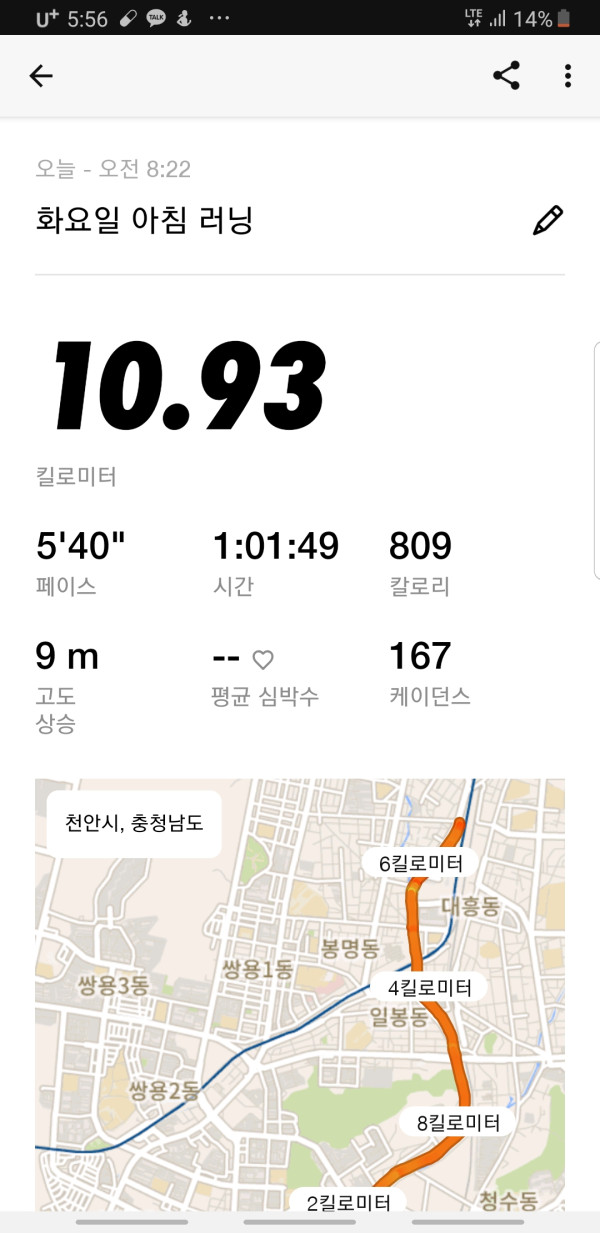Open the route map of the run
The height and width of the screenshot is (1233, 600).
(300, 995)
